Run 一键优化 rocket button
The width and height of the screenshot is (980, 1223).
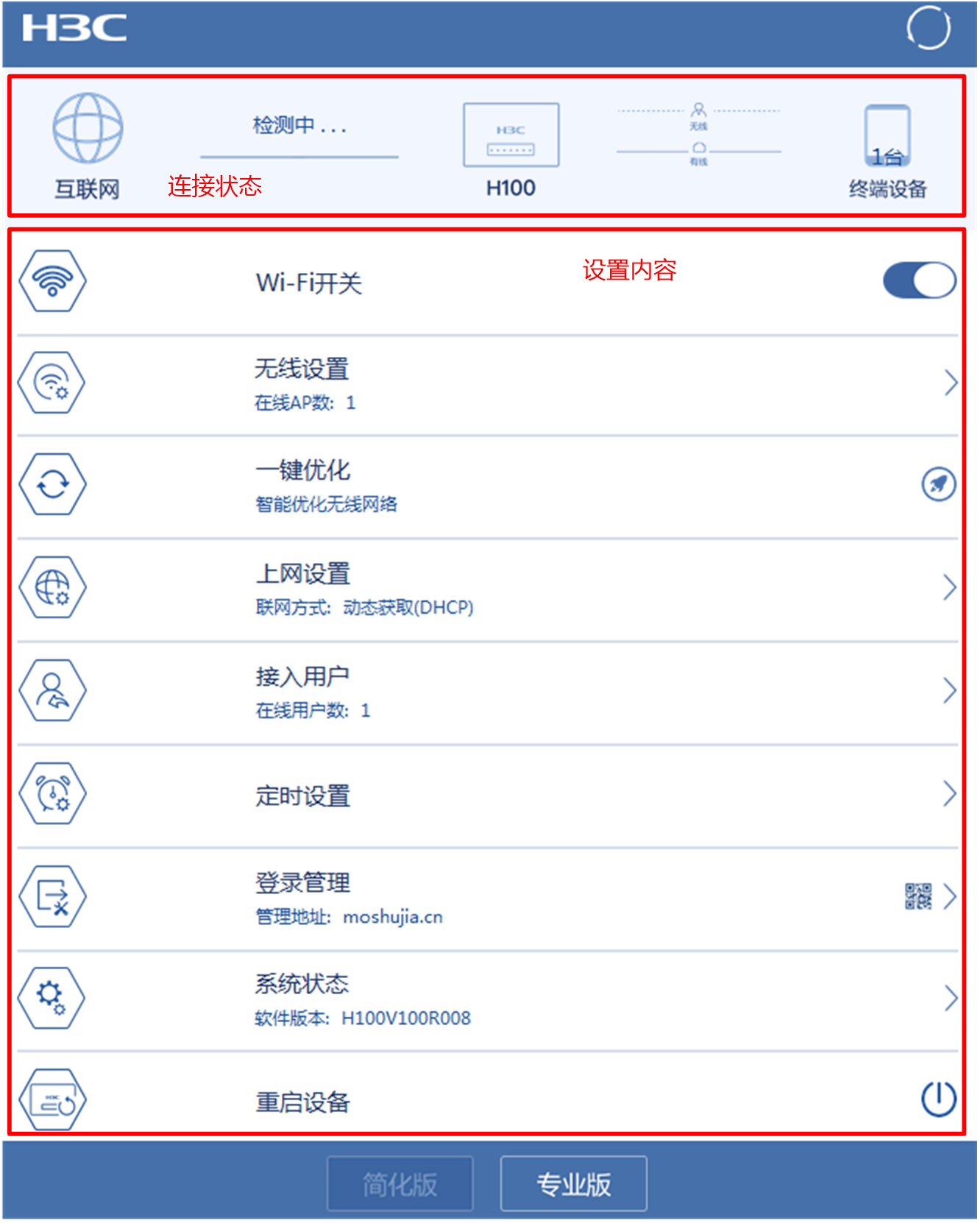(938, 484)
